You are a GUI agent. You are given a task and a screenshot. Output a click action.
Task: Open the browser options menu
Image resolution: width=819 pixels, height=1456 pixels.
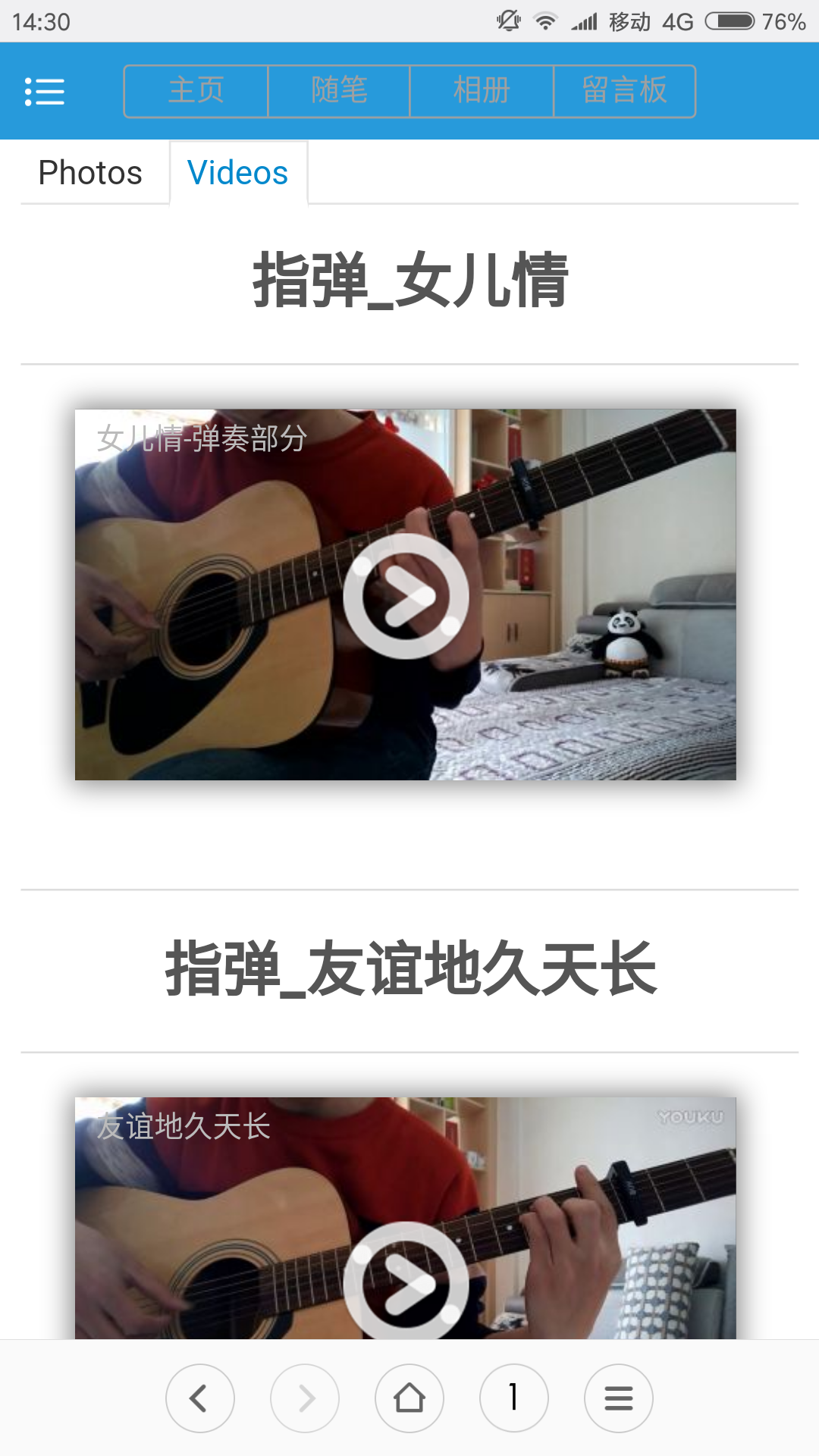pyautogui.click(x=619, y=1398)
